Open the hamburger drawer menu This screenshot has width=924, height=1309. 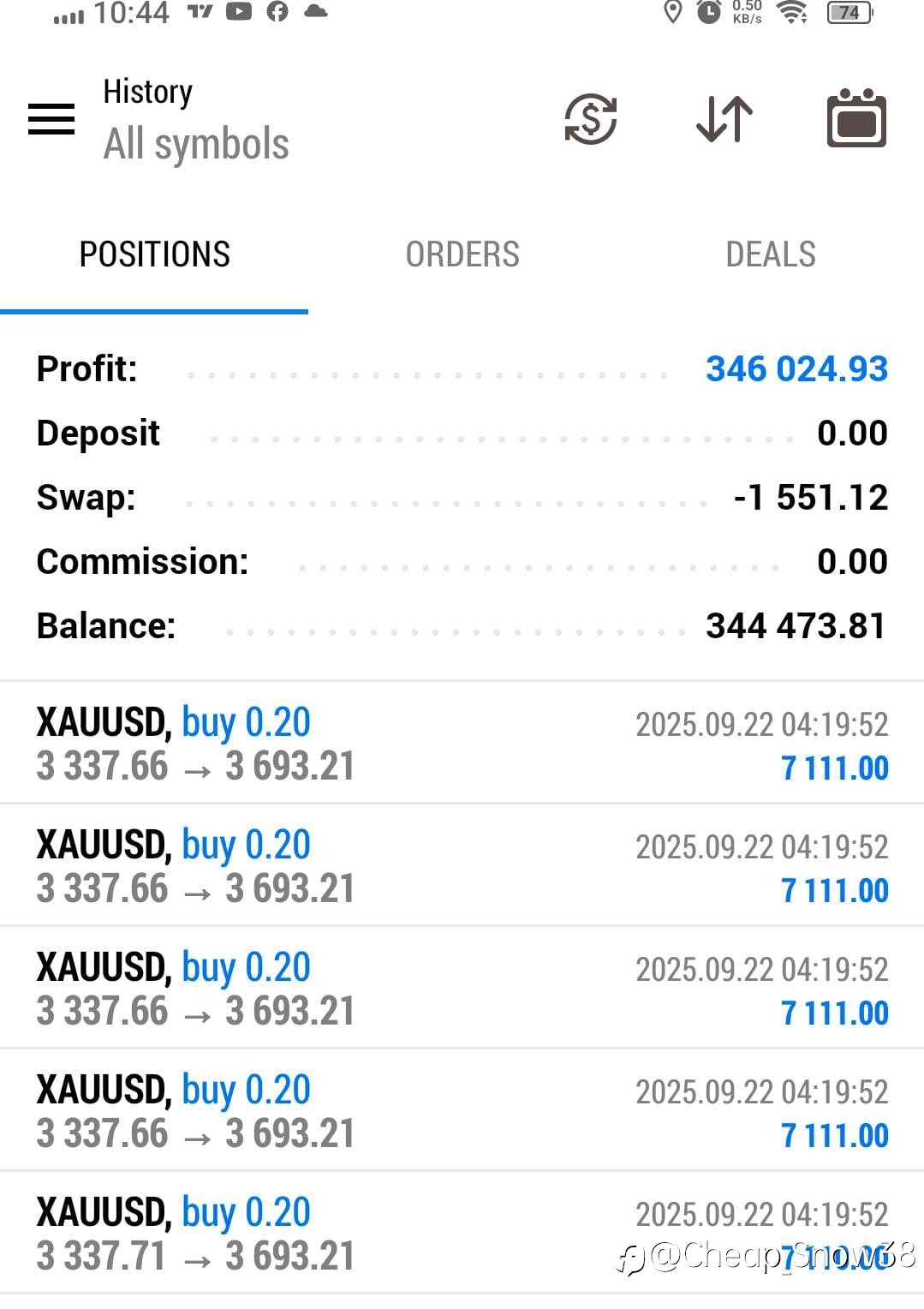51,119
